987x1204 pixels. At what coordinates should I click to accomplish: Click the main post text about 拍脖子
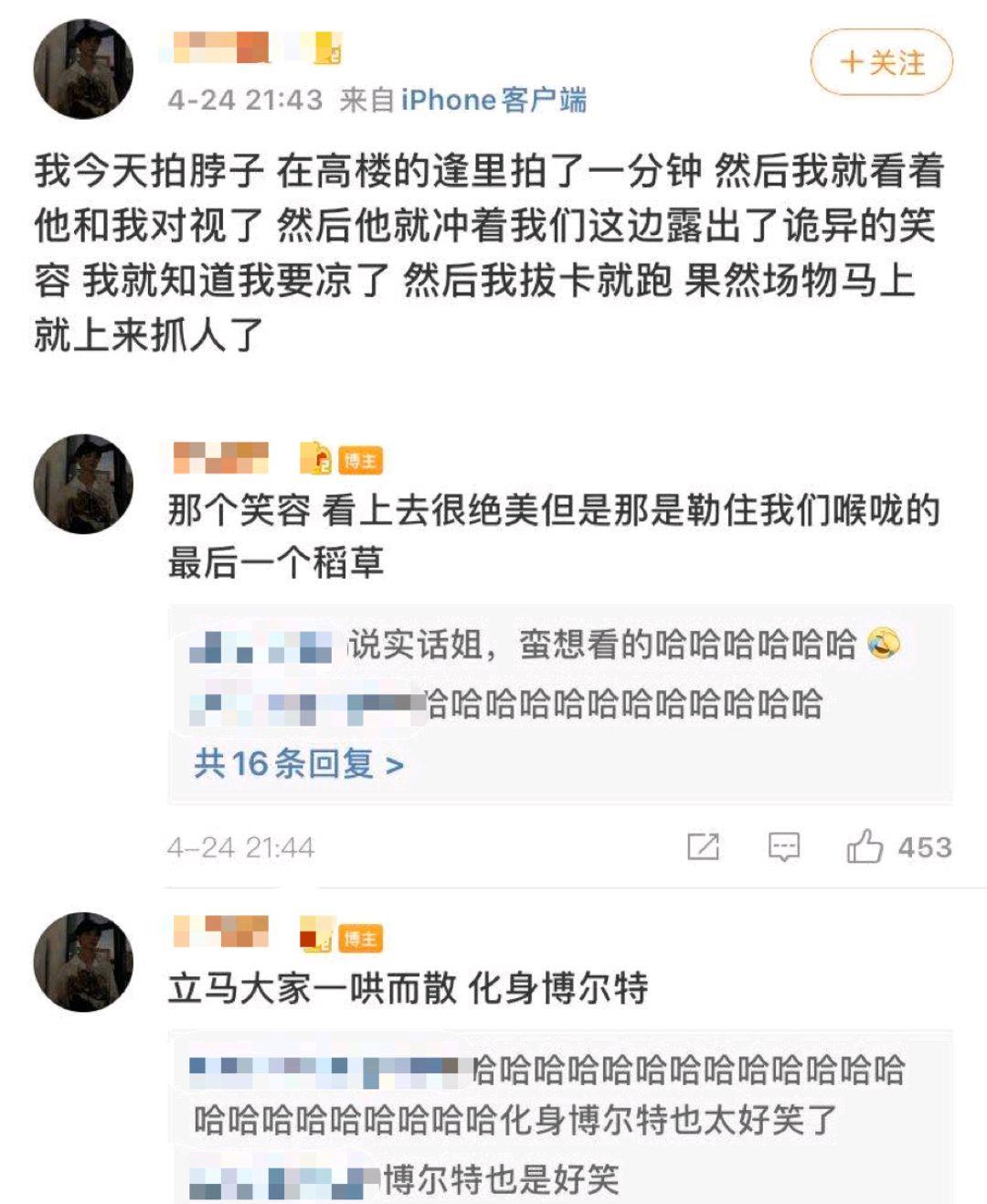tap(493, 242)
